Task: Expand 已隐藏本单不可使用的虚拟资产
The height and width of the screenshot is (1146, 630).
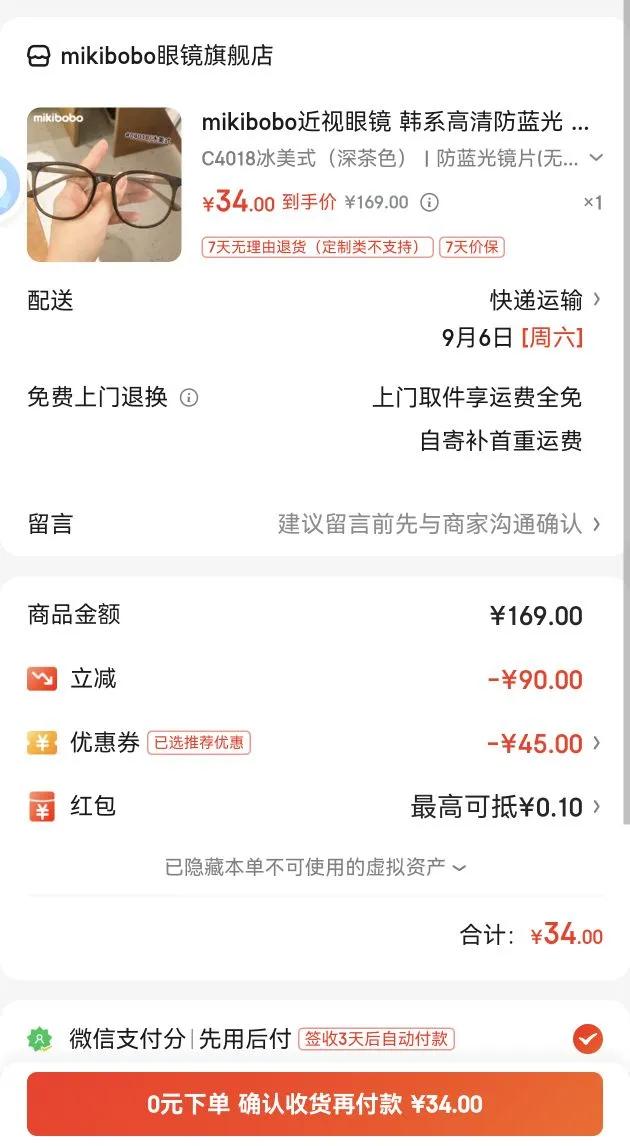Action: point(315,867)
